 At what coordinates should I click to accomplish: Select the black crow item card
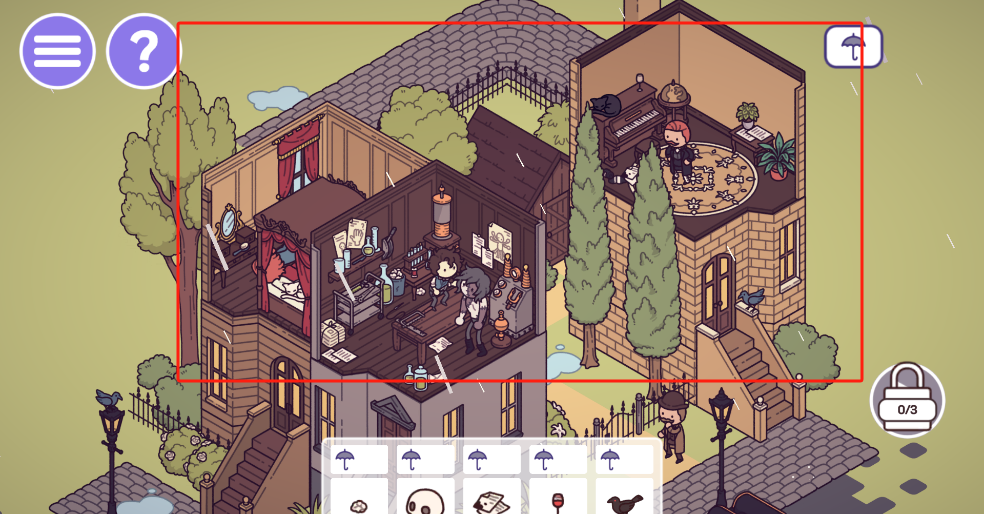click(x=625, y=499)
